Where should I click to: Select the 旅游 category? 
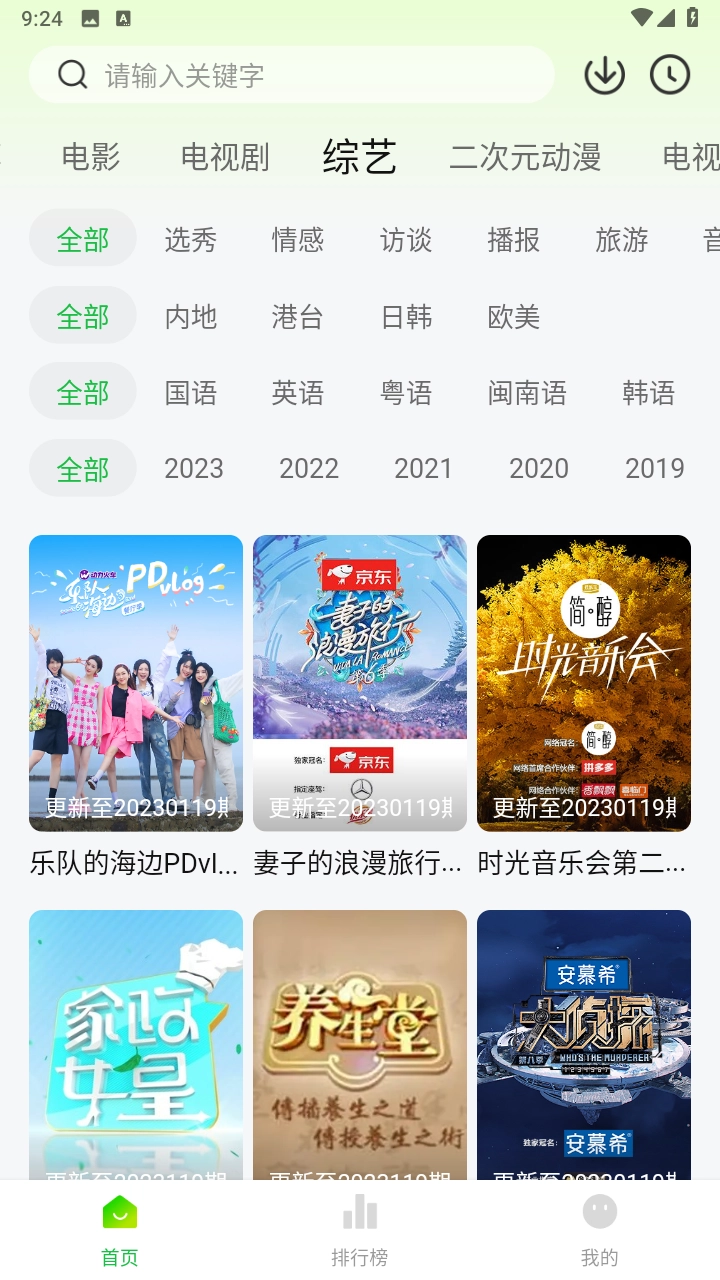(x=621, y=238)
